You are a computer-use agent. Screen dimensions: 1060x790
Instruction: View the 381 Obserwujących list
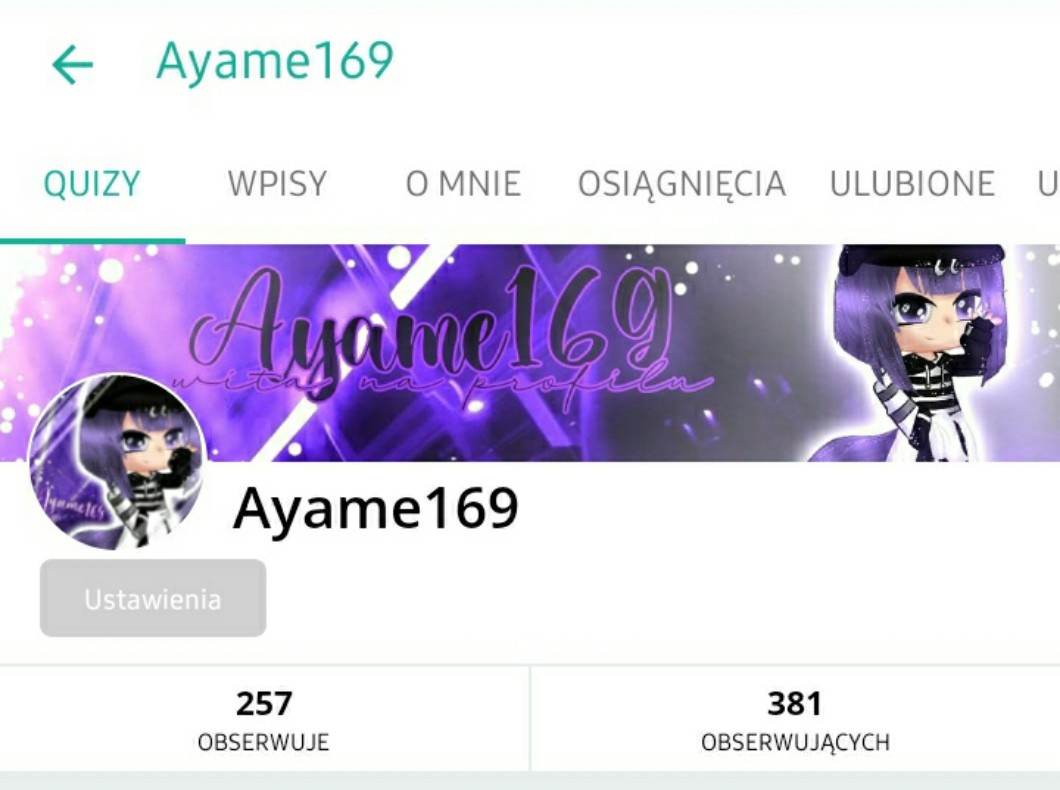pos(795,719)
